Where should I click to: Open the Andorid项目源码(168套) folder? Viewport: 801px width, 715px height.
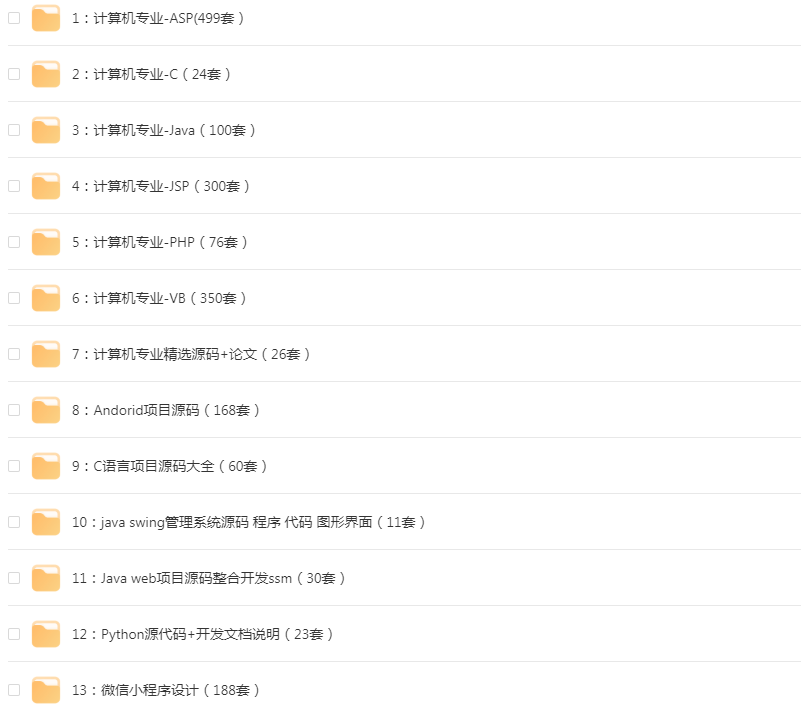click(166, 410)
